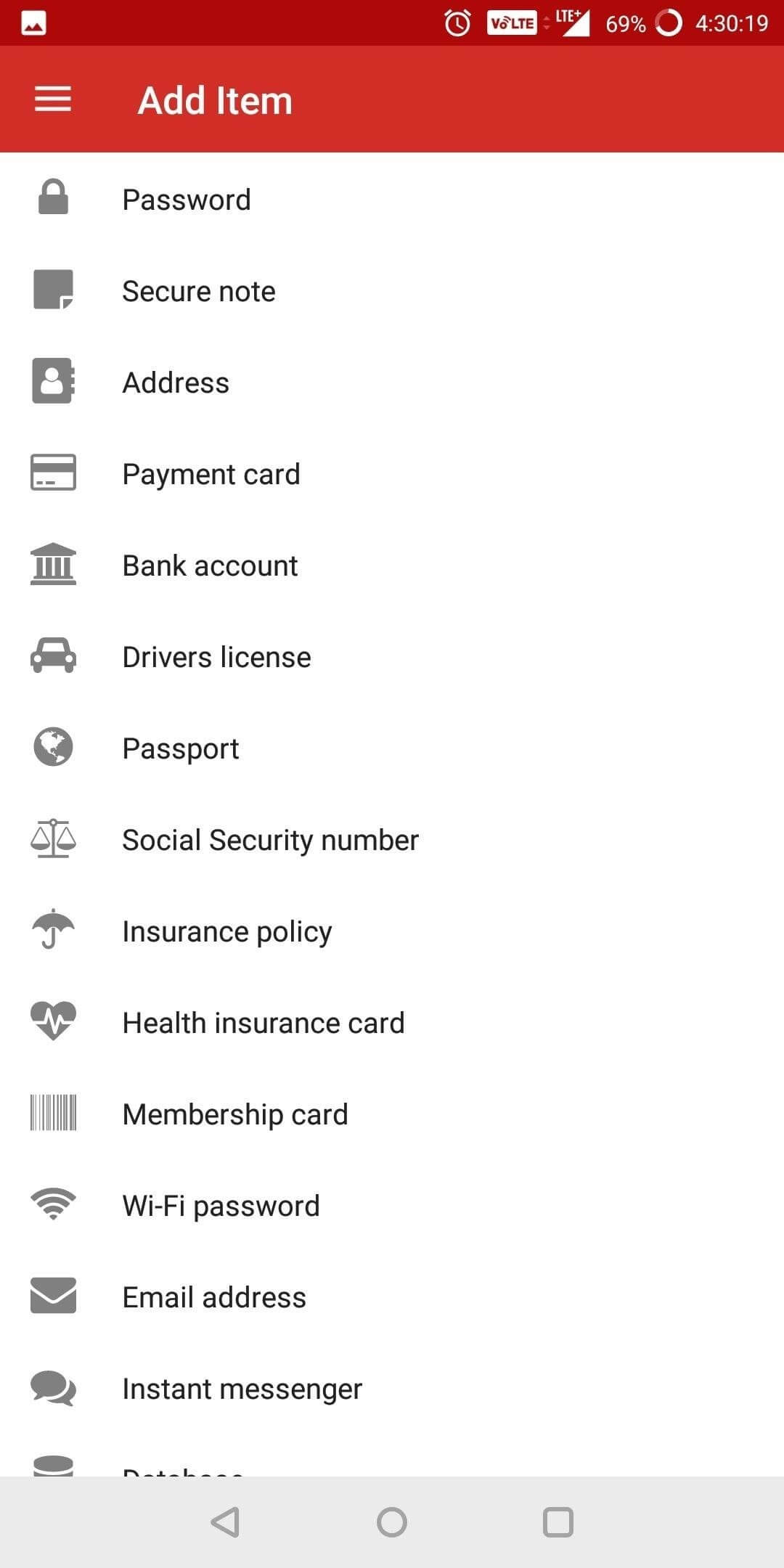
Task: Click the Bank account building icon
Action: [53, 565]
